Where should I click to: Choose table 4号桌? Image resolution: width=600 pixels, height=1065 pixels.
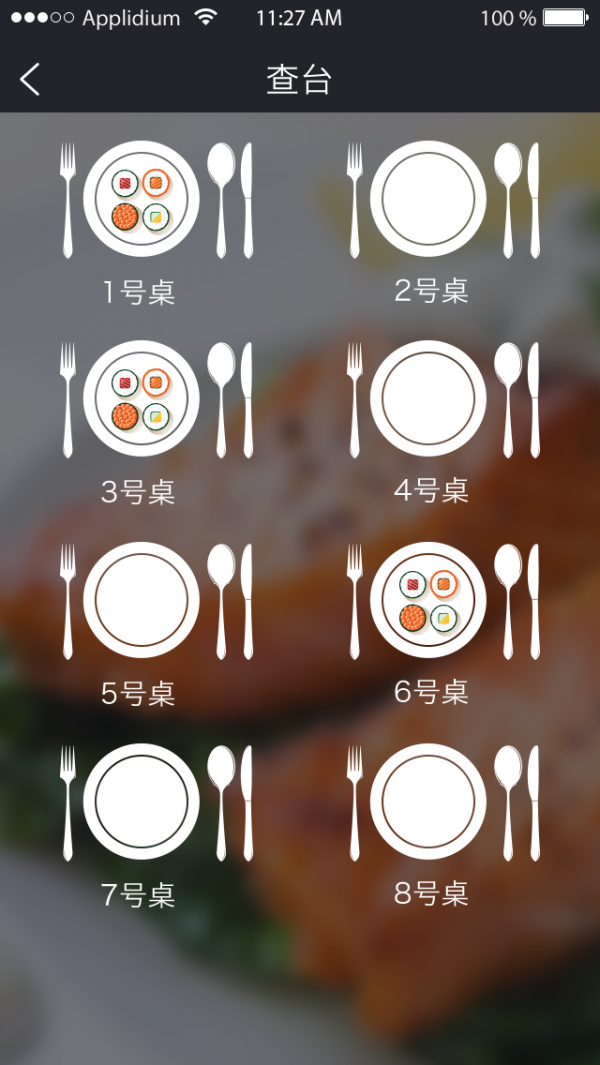428,400
